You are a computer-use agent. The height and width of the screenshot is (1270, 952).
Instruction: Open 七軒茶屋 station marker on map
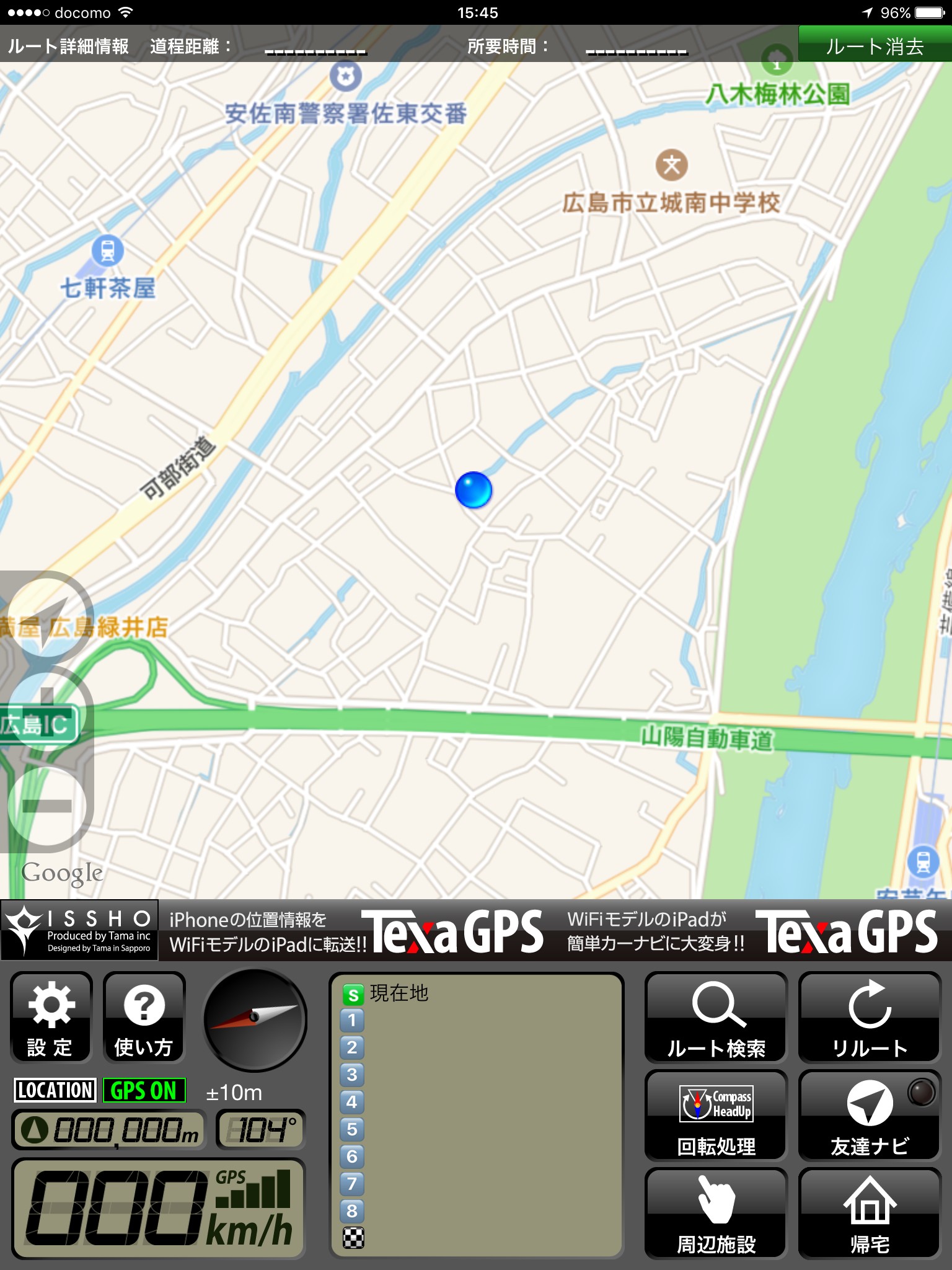[107, 252]
